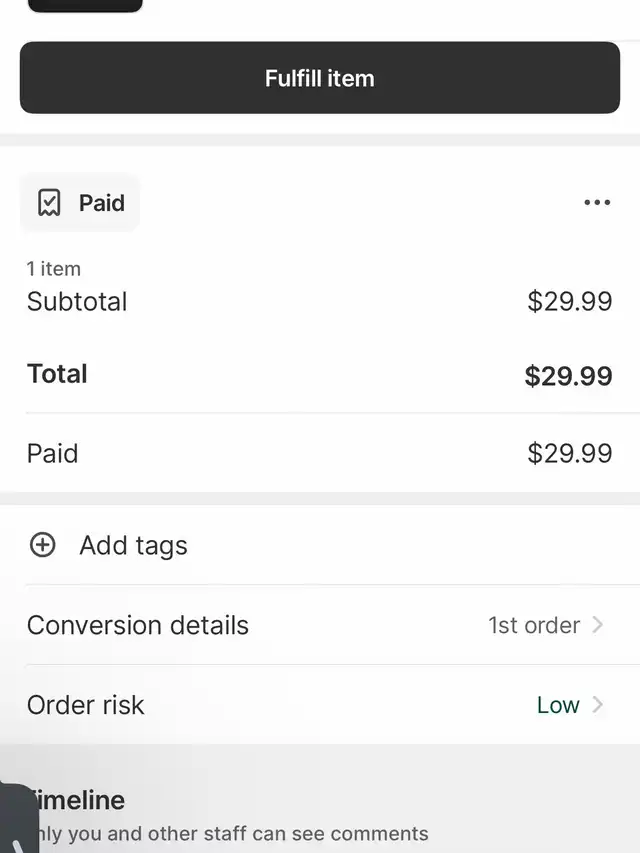View the Order risk details
Screen dimensions: 640x853
318,705
